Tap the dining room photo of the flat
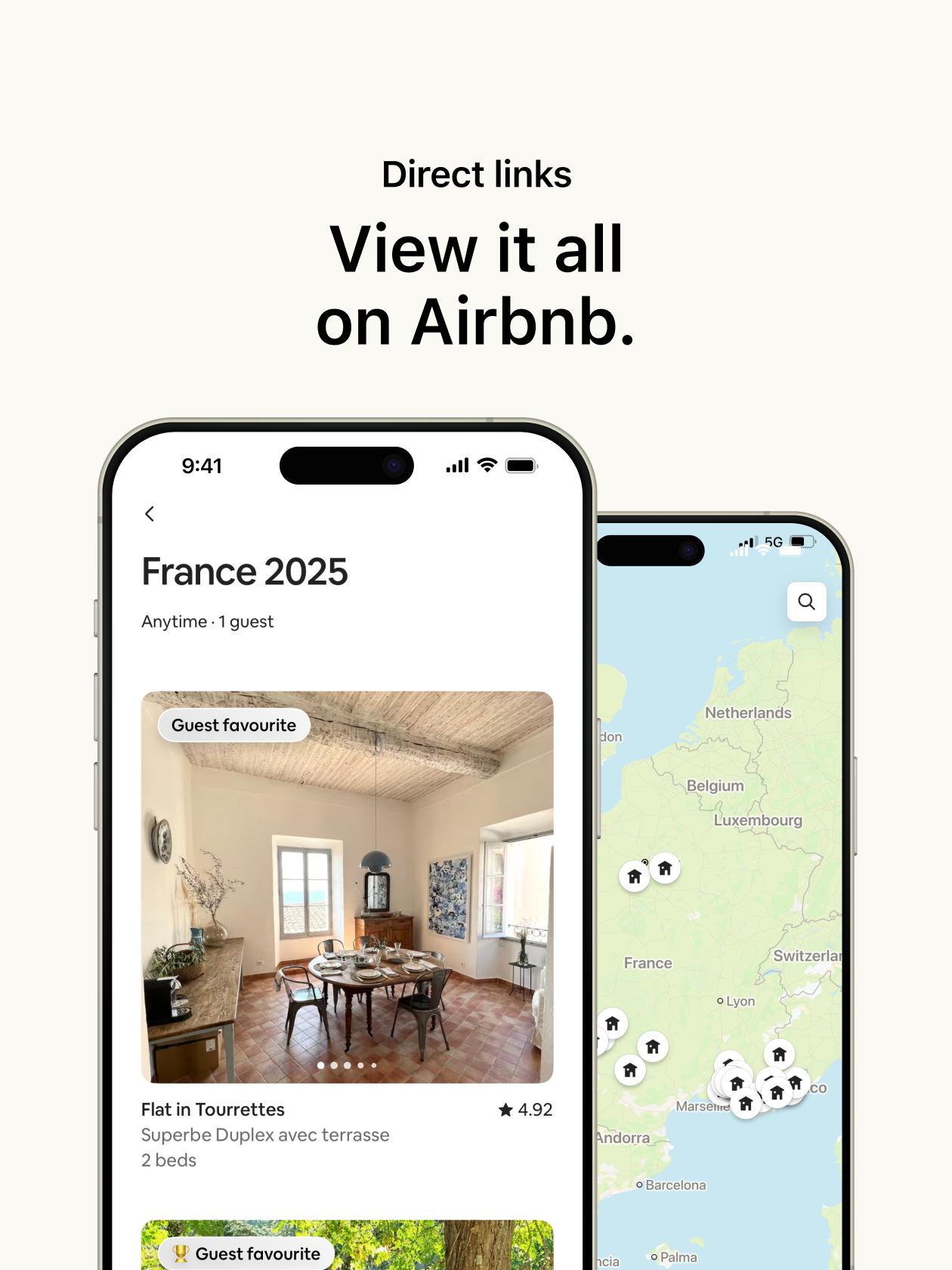The height and width of the screenshot is (1270, 952). [347, 884]
